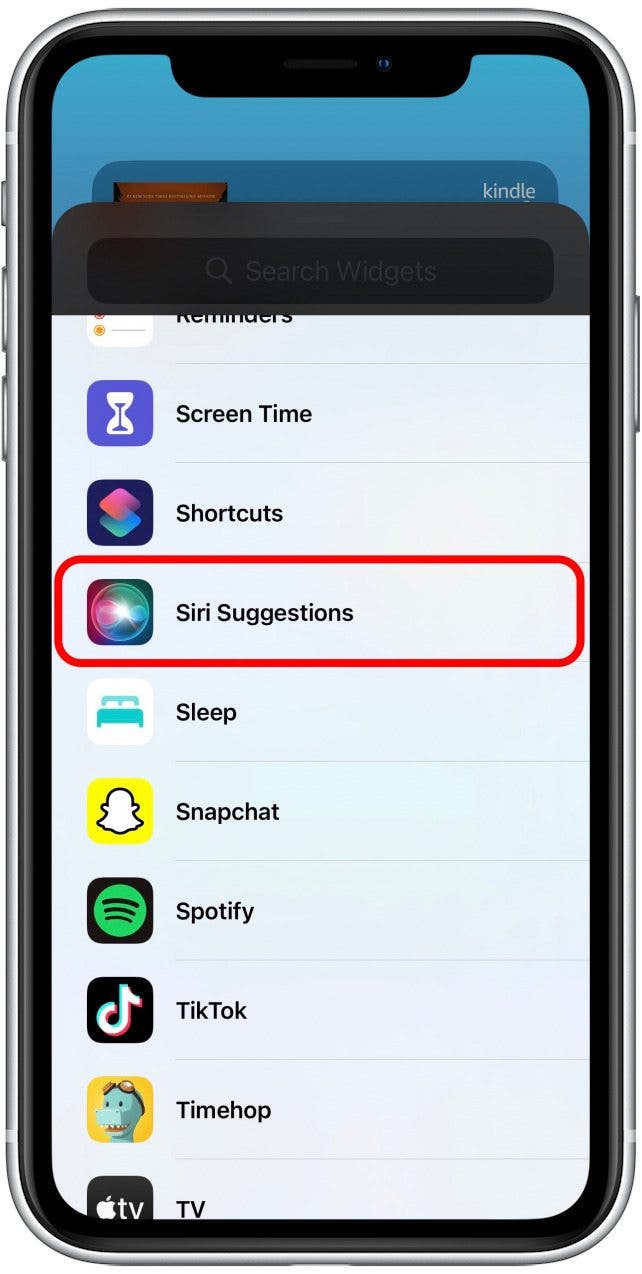Open the TV widget row

(320, 1205)
